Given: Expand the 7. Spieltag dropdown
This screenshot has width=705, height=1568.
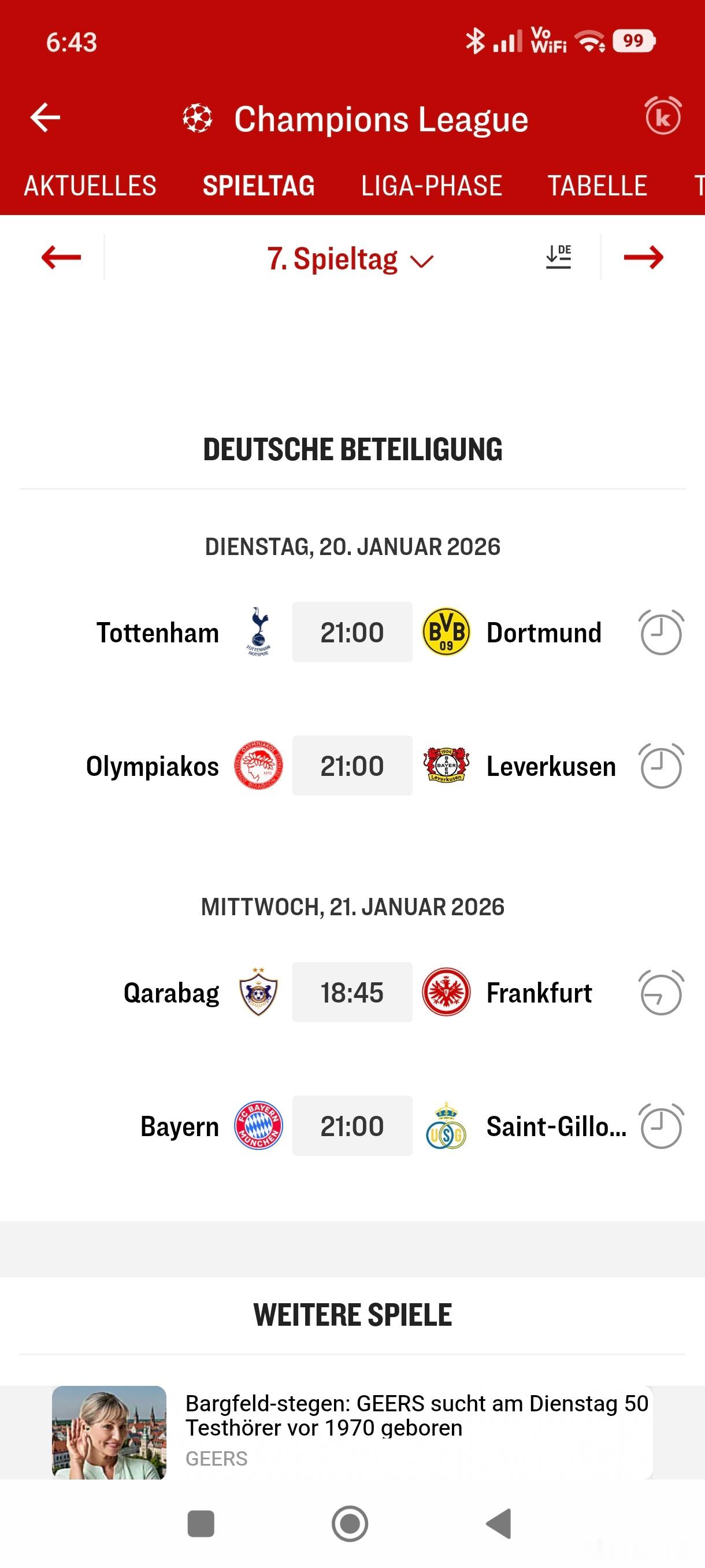Looking at the screenshot, I should point(350,259).
